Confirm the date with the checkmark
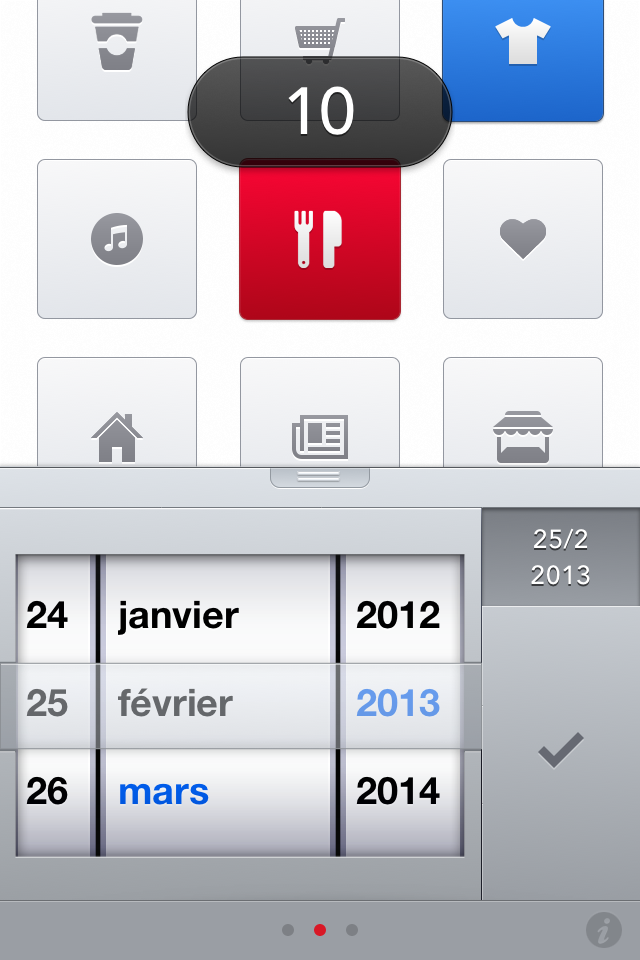Image resolution: width=640 pixels, height=960 pixels. (560, 750)
